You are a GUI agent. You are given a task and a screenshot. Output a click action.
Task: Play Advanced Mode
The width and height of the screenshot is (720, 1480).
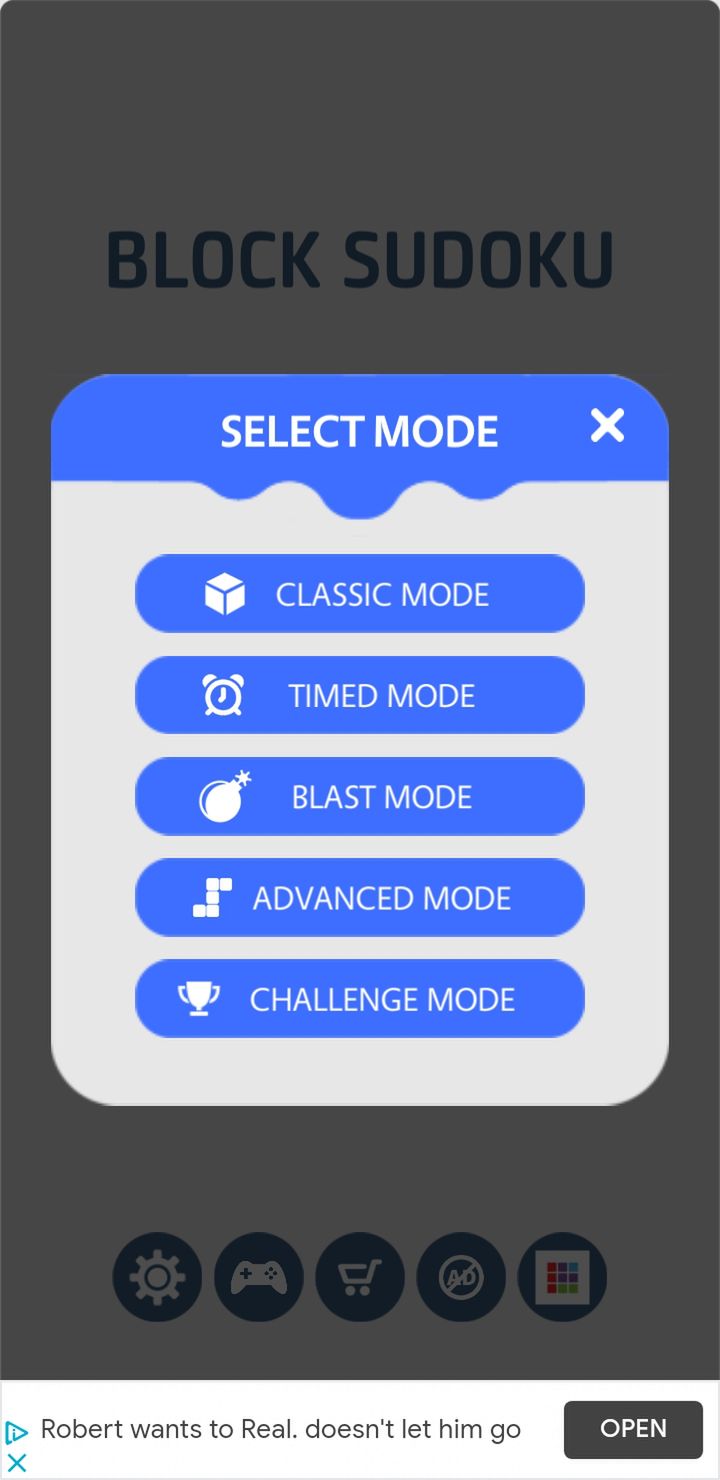[x=360, y=897]
